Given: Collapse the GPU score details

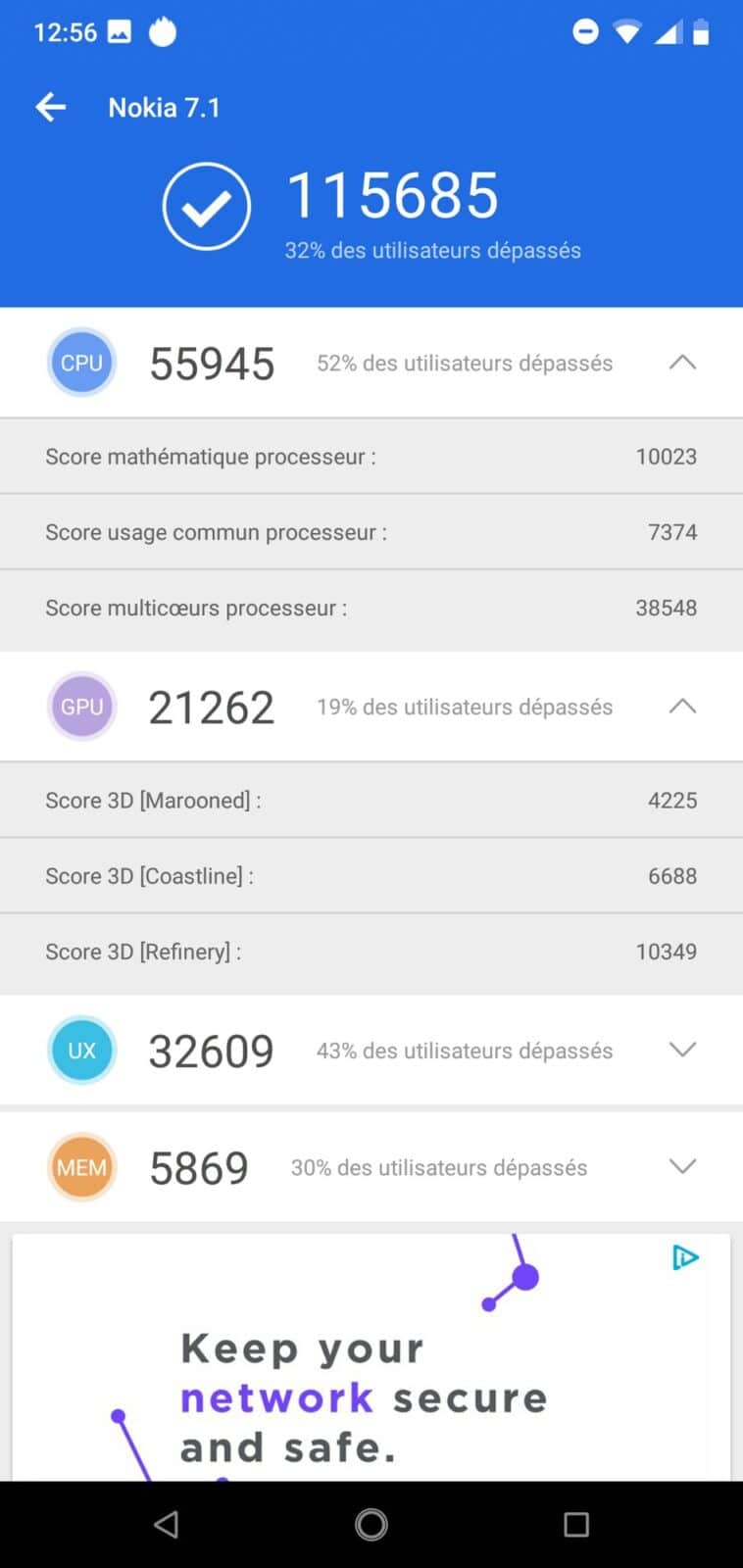Looking at the screenshot, I should coord(682,707).
